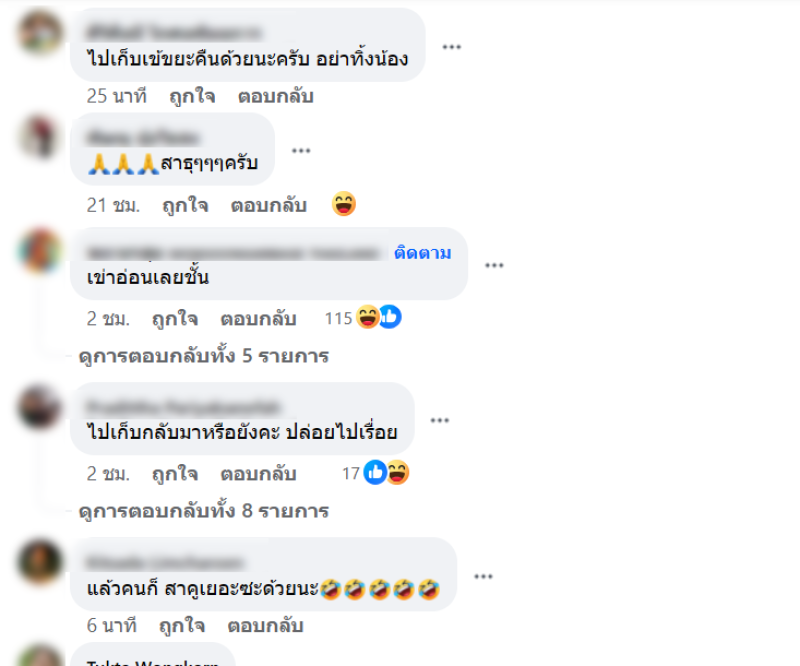Like the comment 'ไปเก็บกลับมาหรือยังคะ ปล่อยไปเรื่อย'
The height and width of the screenshot is (666, 800).
click(174, 473)
